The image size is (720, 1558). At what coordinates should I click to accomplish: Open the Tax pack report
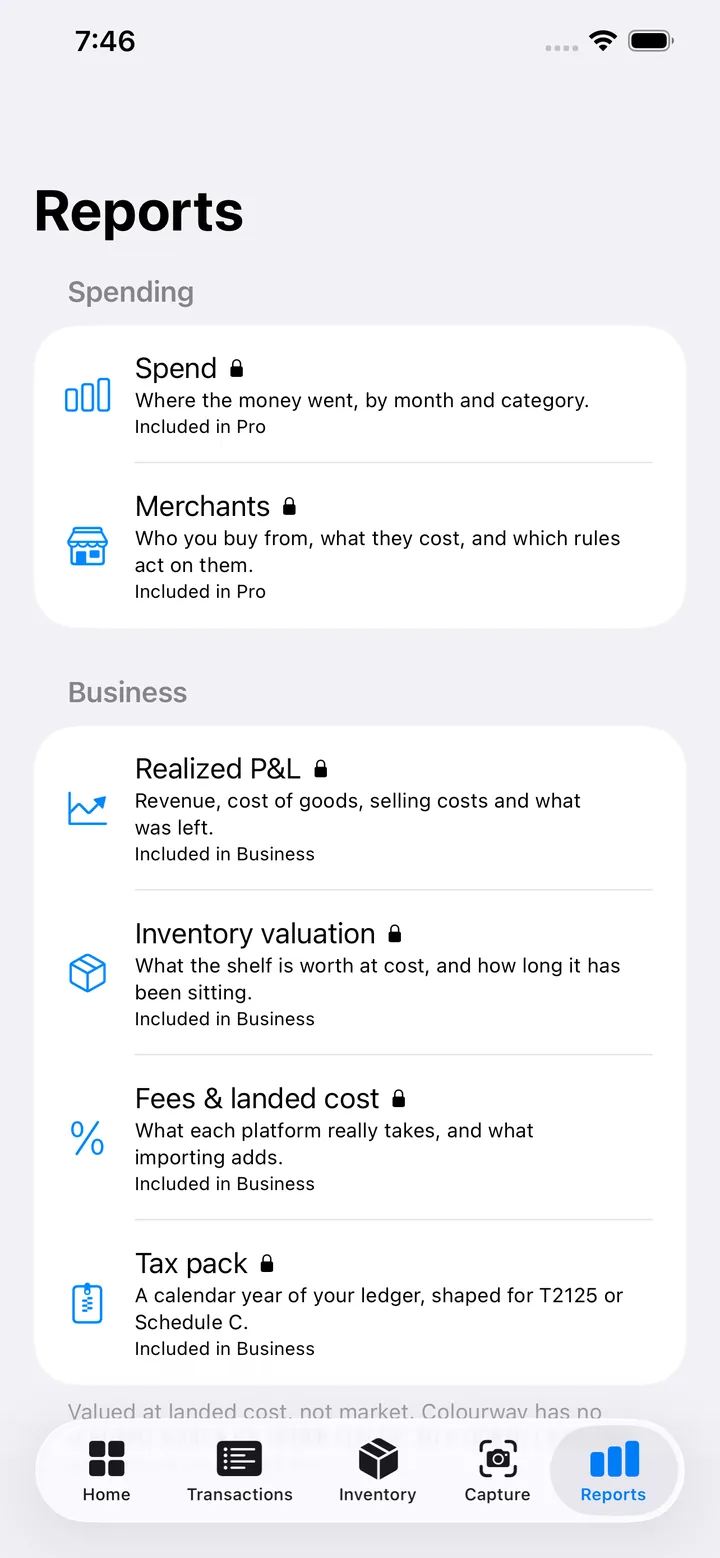click(360, 1302)
